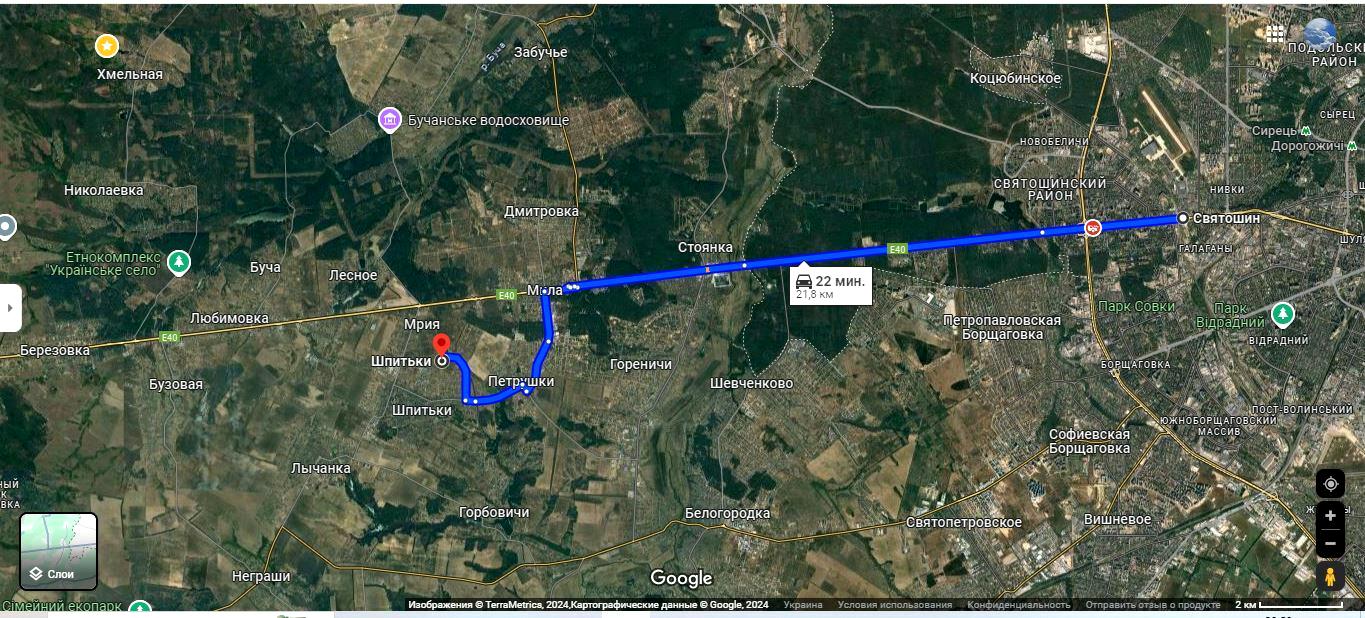Select the Святошин starting point
This screenshot has width=1365, height=618.
click(x=1183, y=218)
